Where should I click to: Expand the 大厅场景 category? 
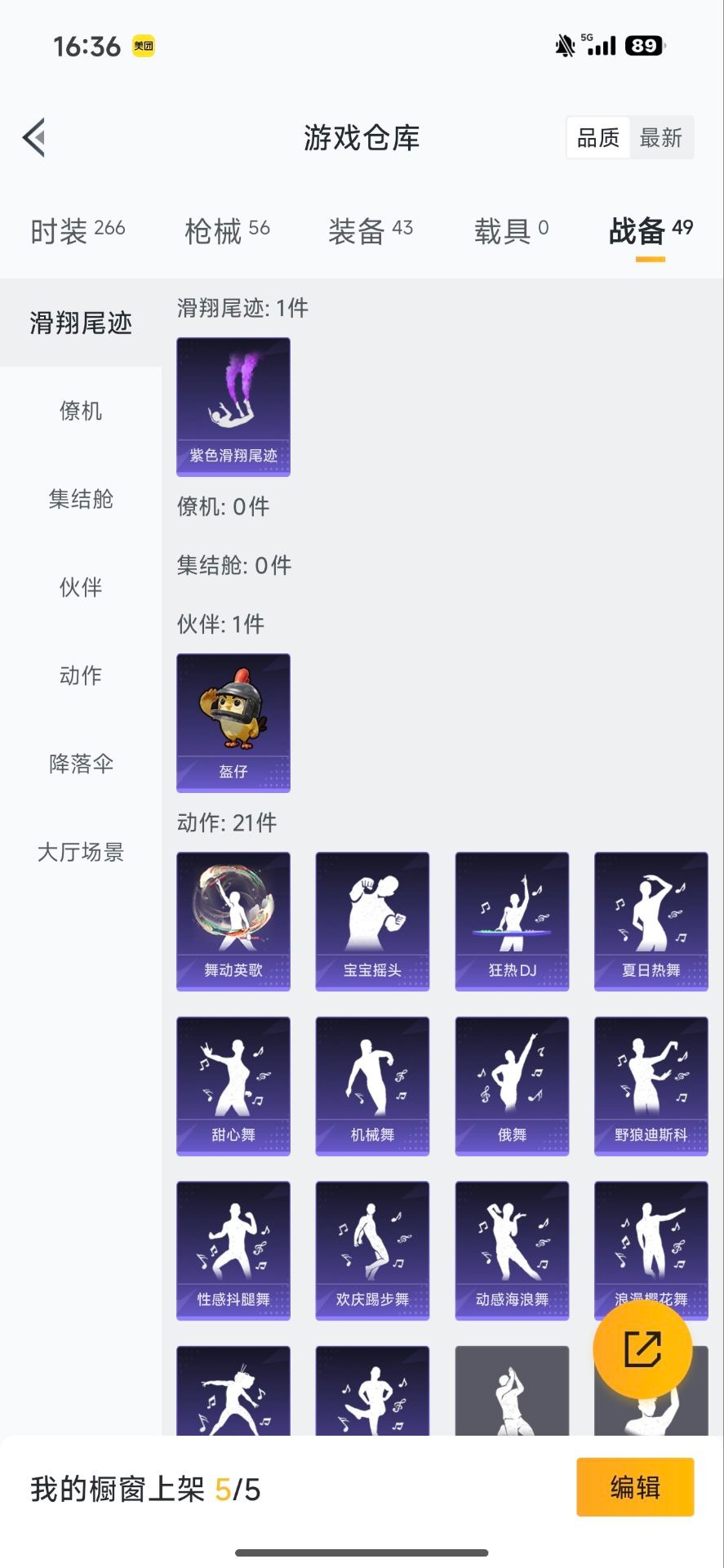click(x=81, y=852)
